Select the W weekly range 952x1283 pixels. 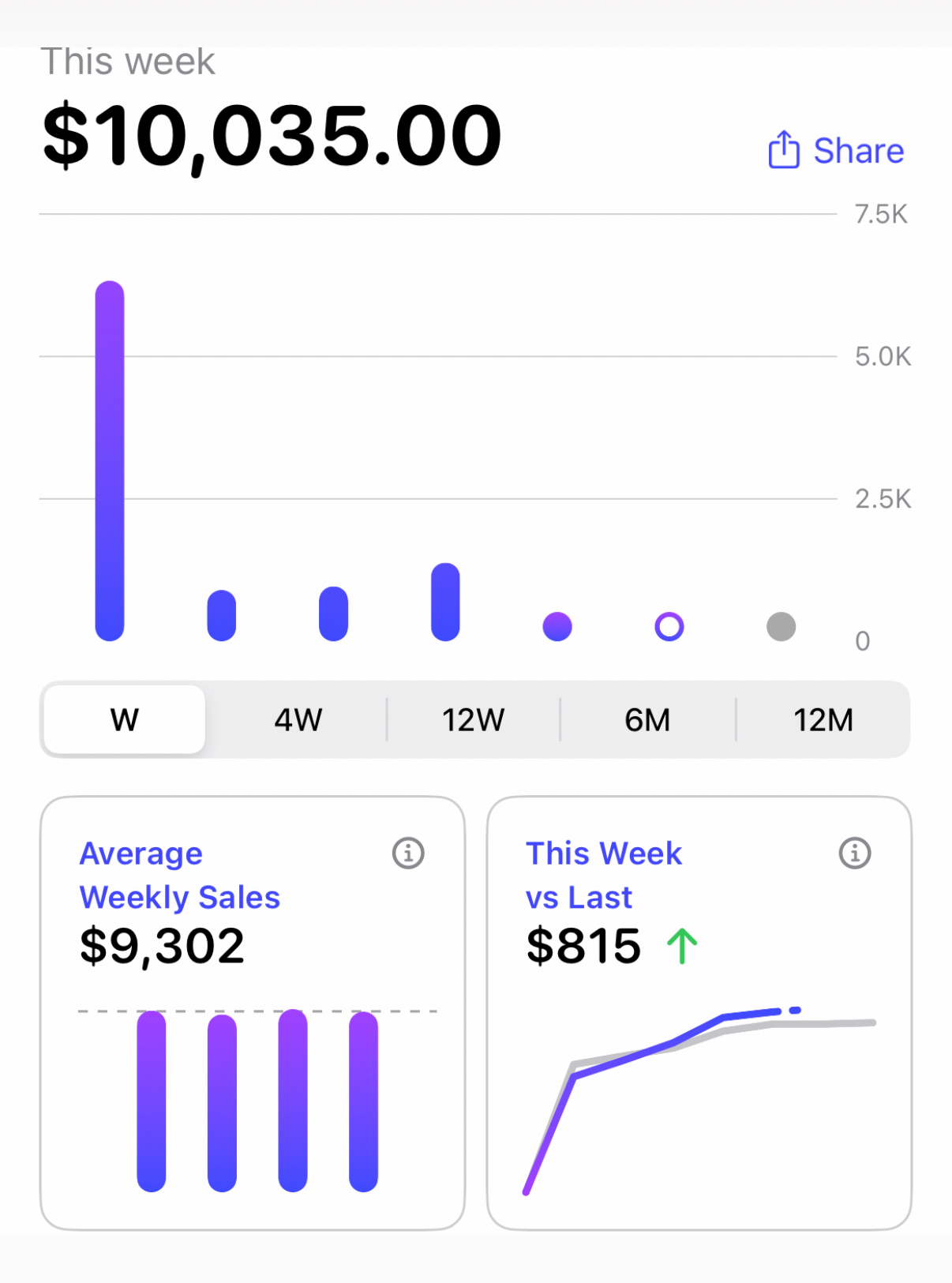(125, 719)
